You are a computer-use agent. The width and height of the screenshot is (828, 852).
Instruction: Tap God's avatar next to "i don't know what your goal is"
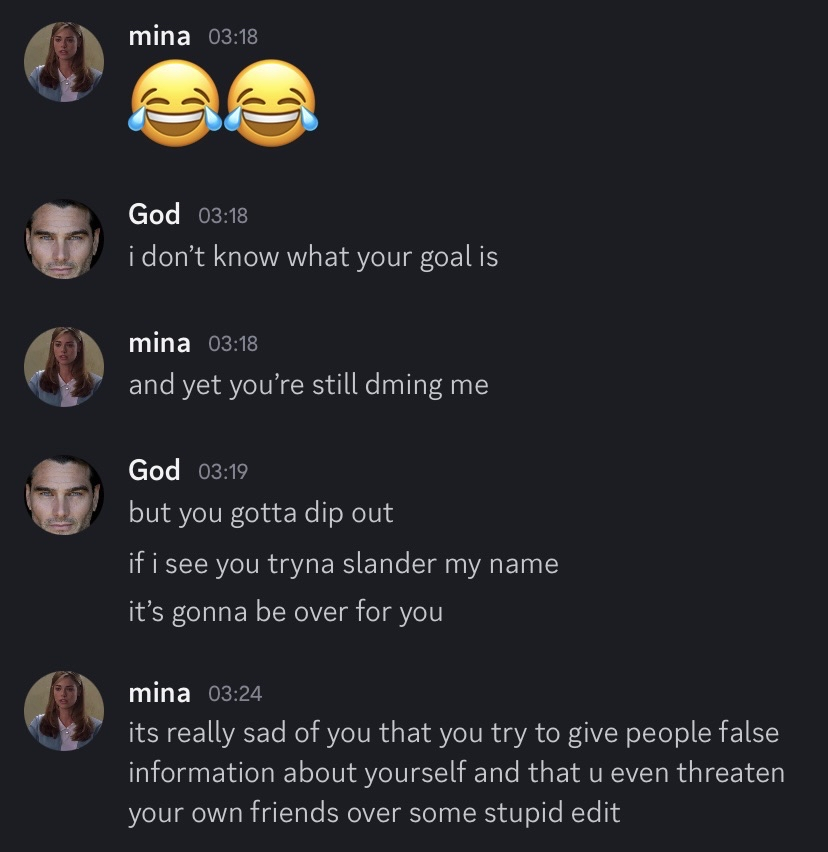point(64,238)
